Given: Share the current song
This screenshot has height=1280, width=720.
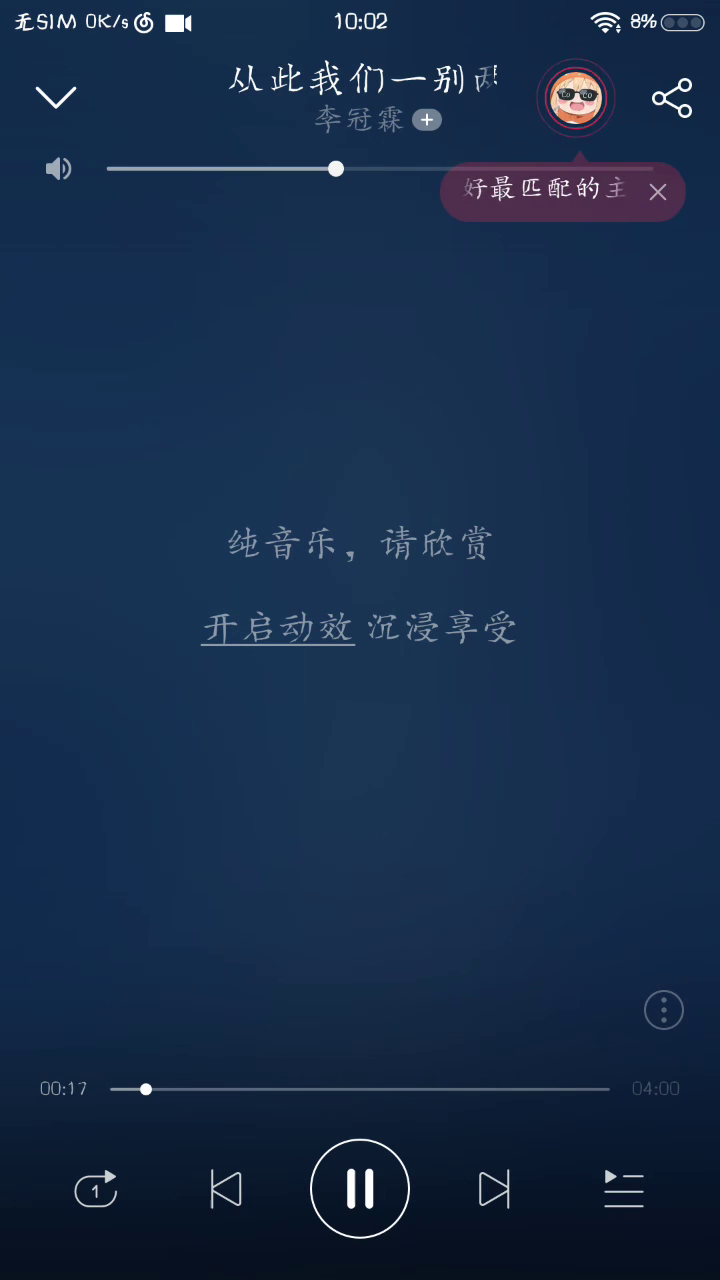Looking at the screenshot, I should click(x=672, y=98).
